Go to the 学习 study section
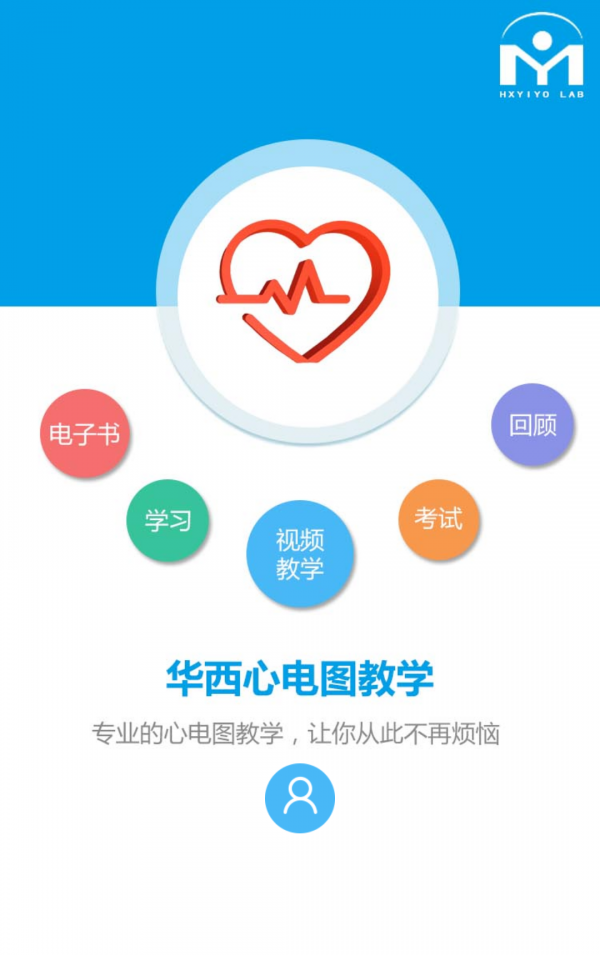Screen dimensions: 600x955 [167, 520]
